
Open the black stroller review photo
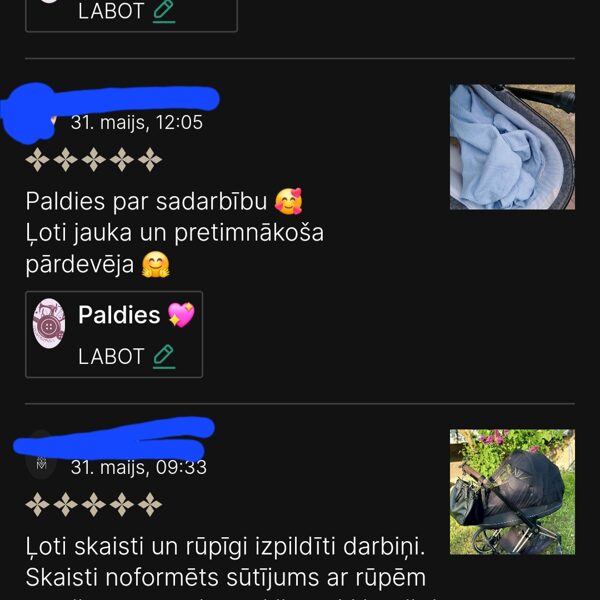tap(512, 491)
